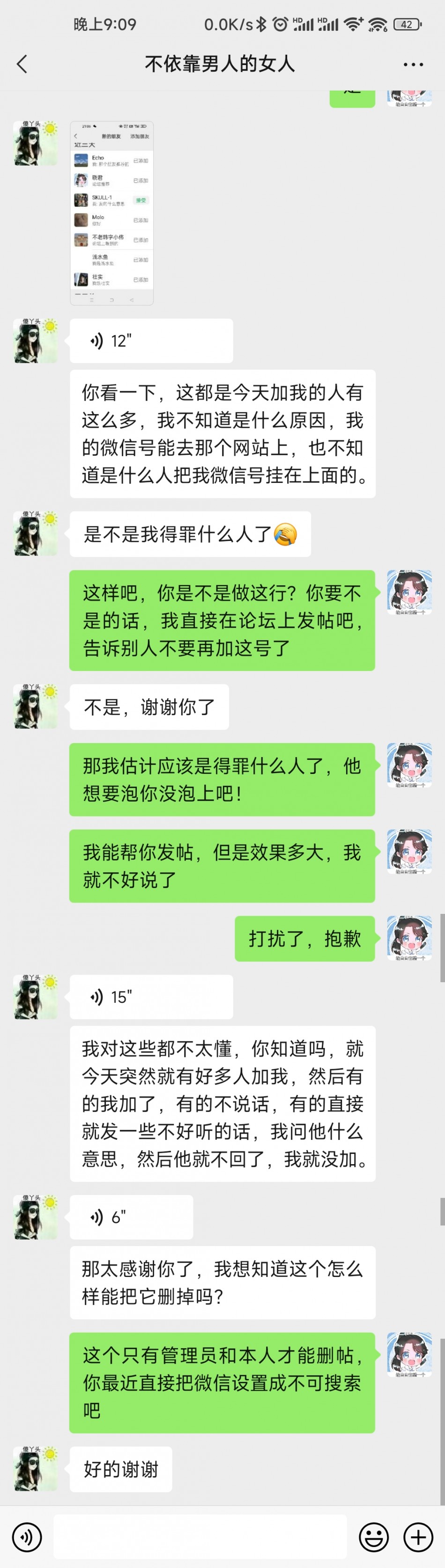Go back from the chat
The image size is (445, 1568).
(22, 64)
